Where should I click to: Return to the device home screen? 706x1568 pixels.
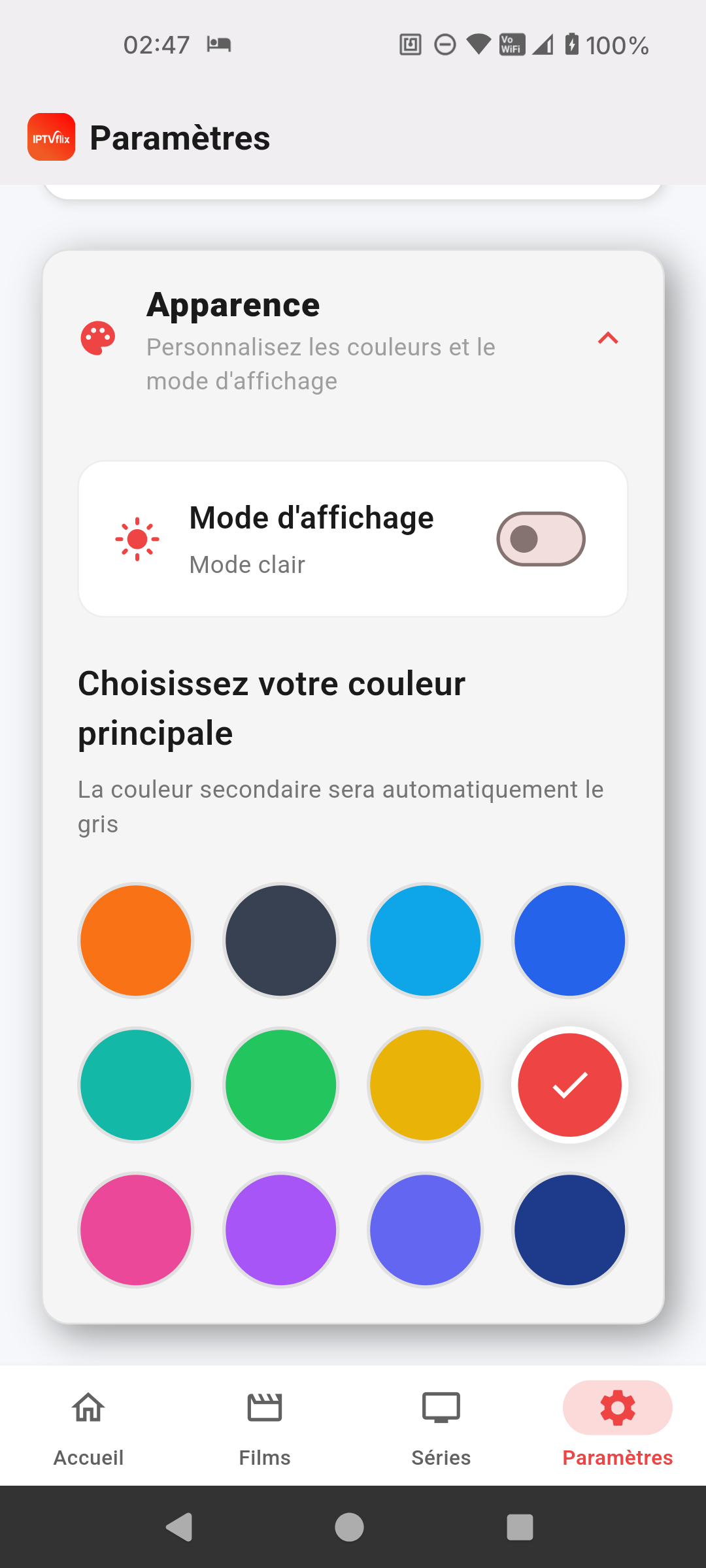350,1527
